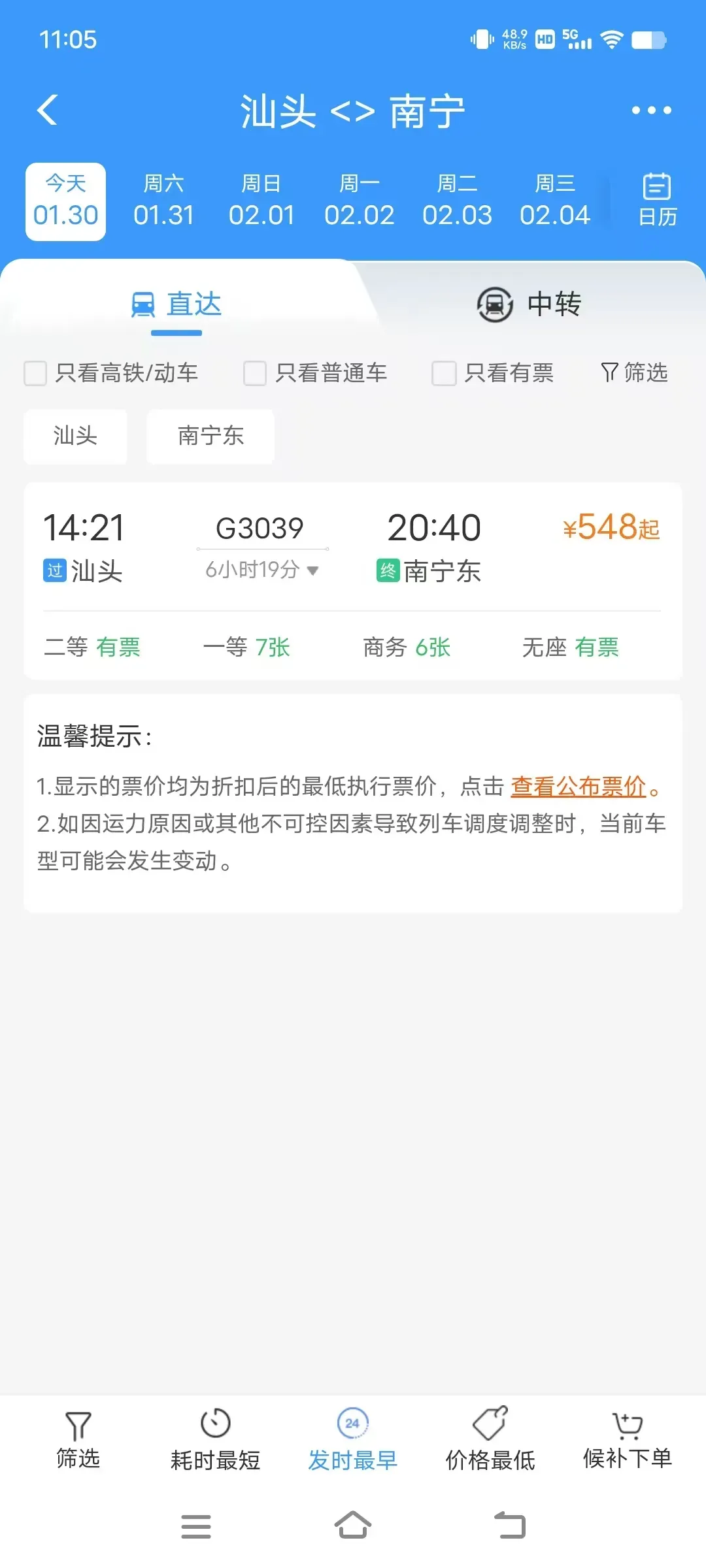Open 筛选 next to the checkboxes
Image resolution: width=706 pixels, height=1568 pixels.
pyautogui.click(x=634, y=372)
